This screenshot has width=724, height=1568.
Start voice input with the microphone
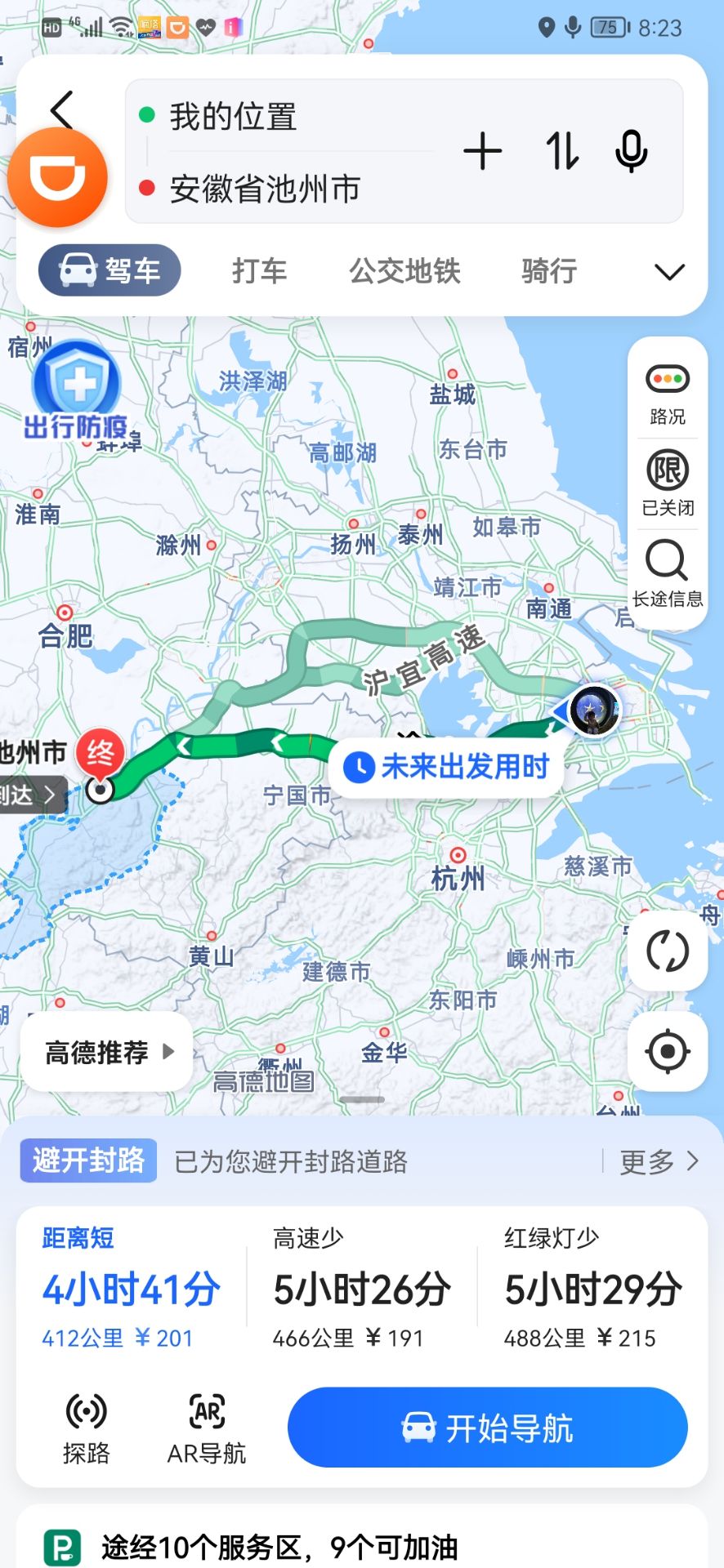631,152
